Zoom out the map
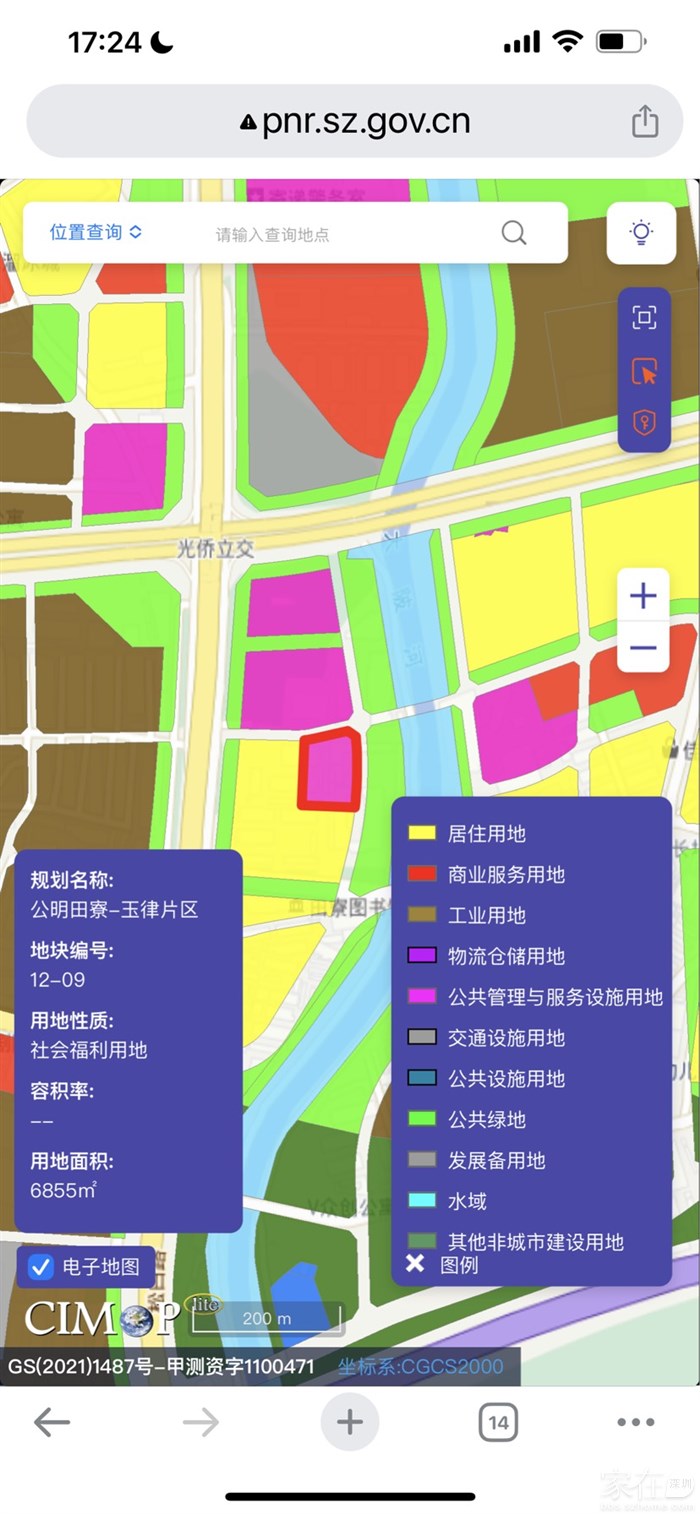 (x=642, y=648)
